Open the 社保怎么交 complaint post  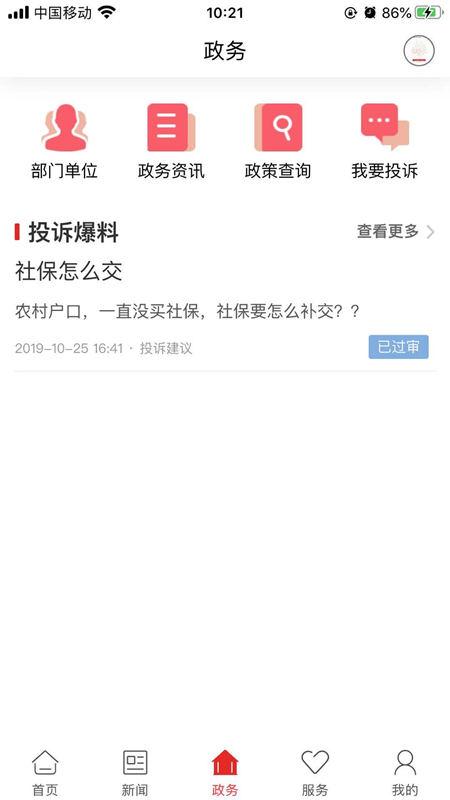pyautogui.click(x=225, y=311)
